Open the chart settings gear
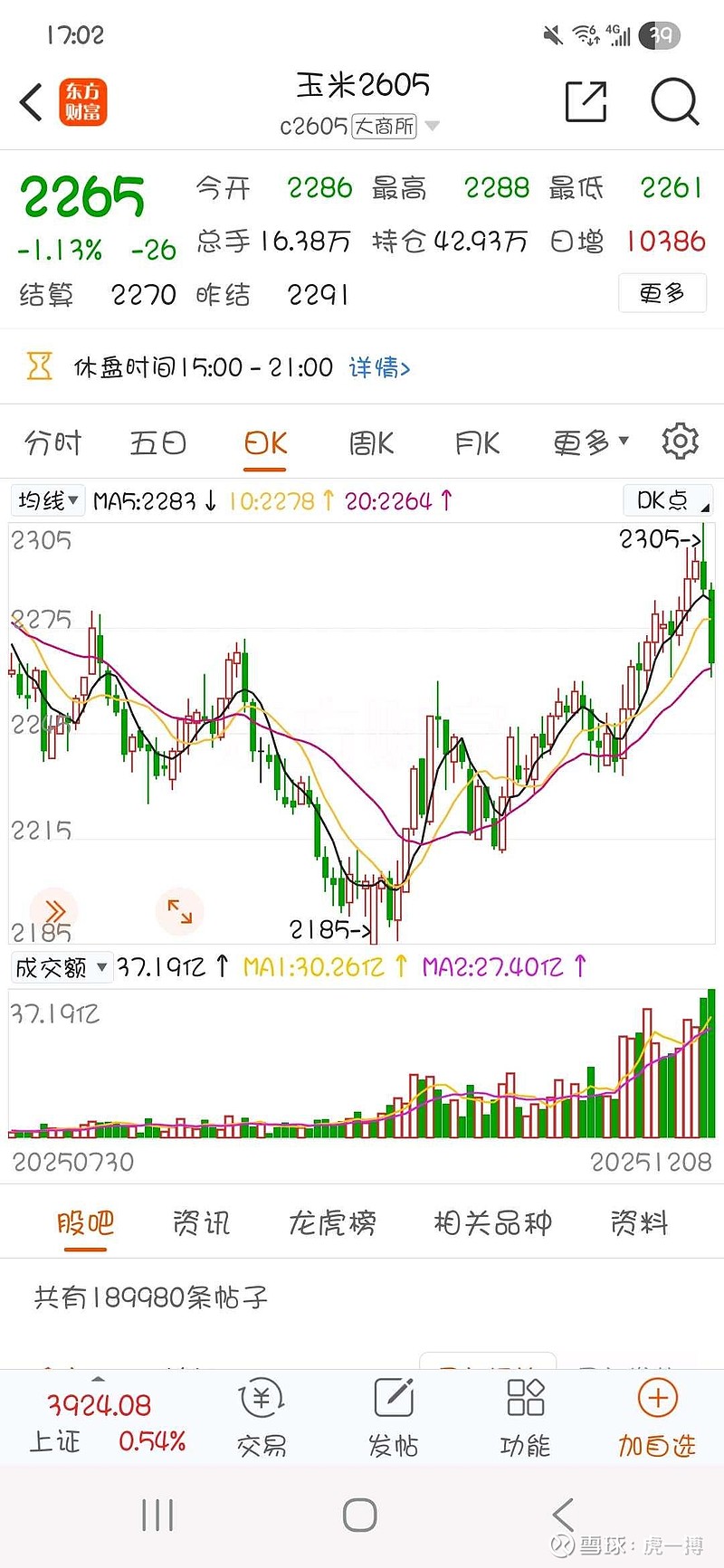 coord(681,441)
